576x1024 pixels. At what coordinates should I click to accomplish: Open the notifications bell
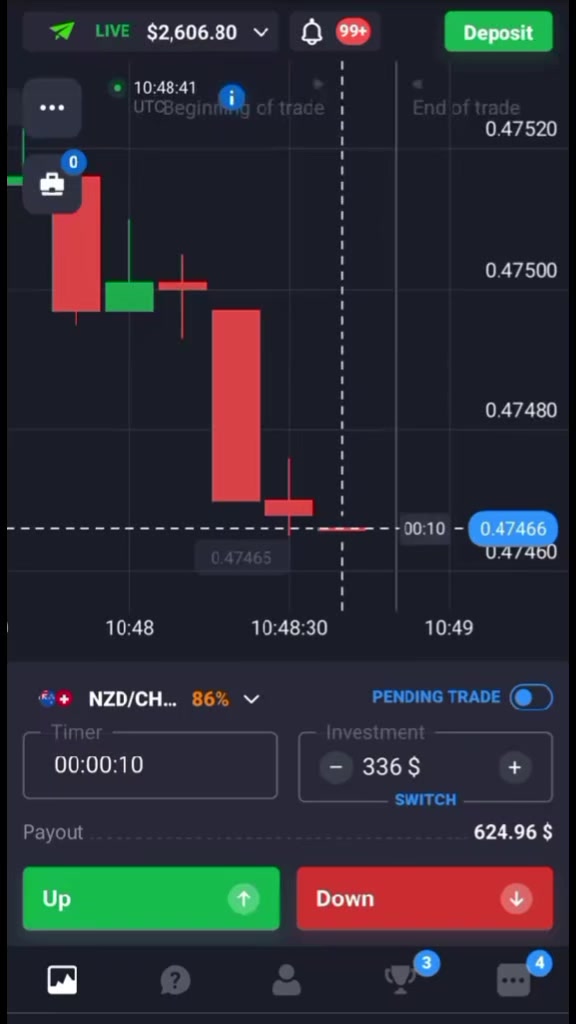pos(312,31)
